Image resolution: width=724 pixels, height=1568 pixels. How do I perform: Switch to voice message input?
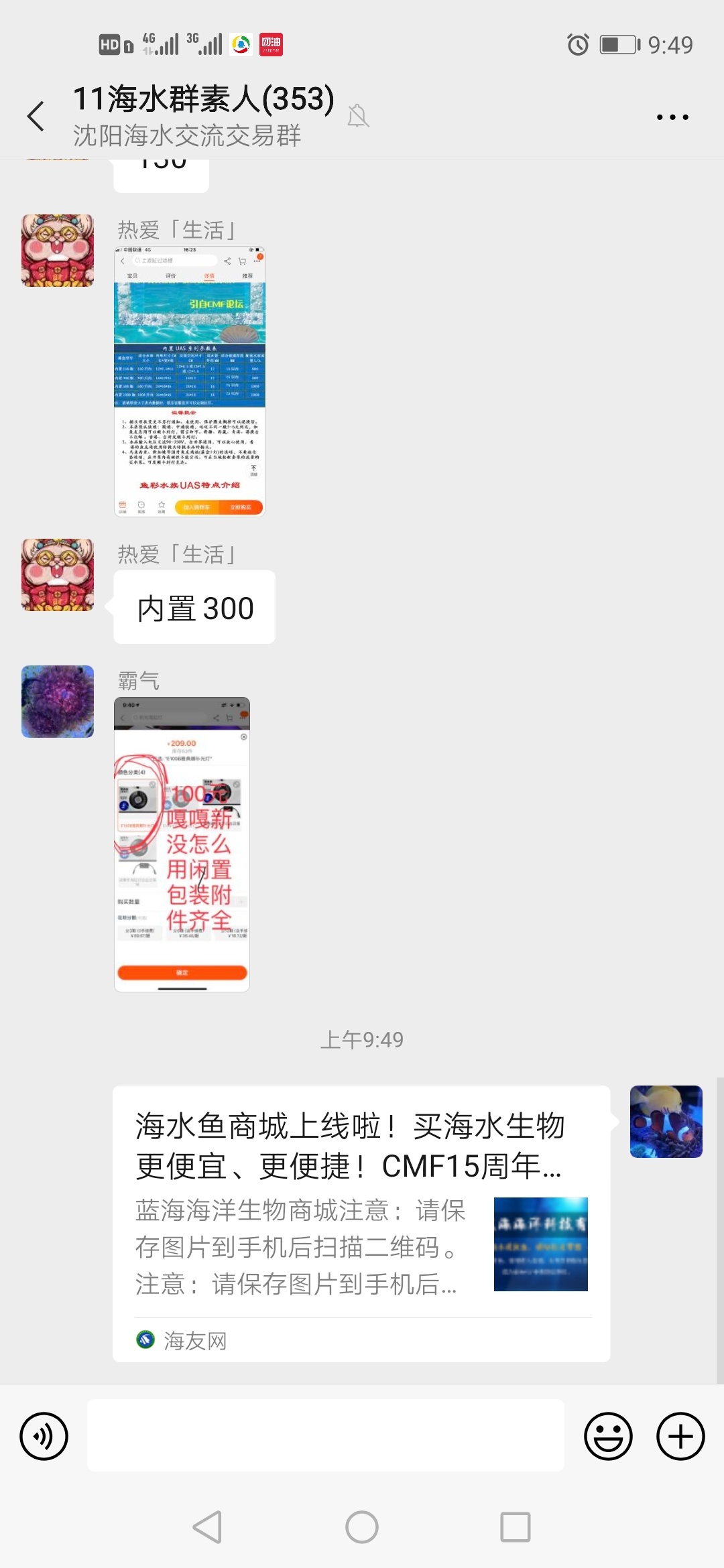44,1436
